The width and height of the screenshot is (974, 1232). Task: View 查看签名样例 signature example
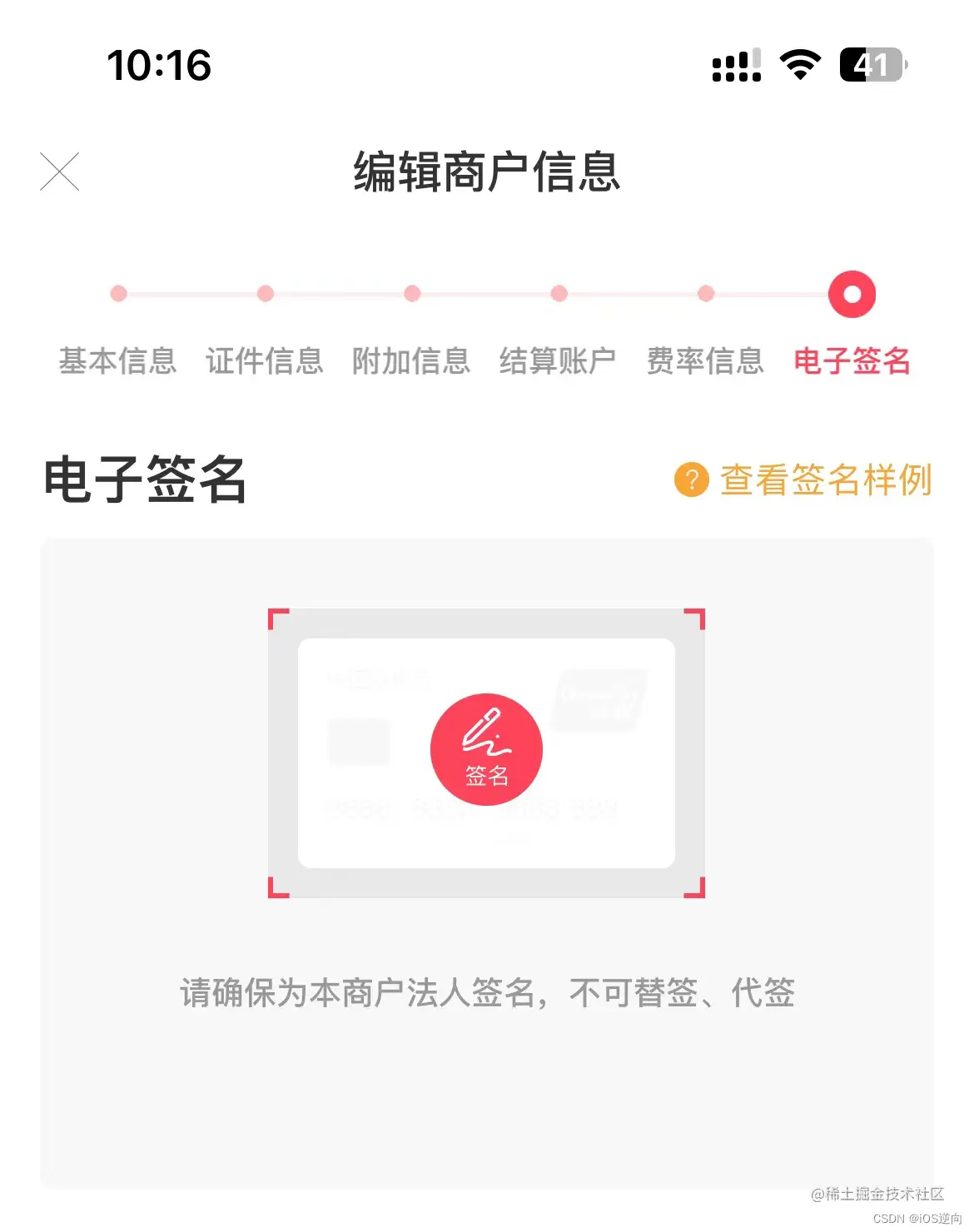pos(804,480)
